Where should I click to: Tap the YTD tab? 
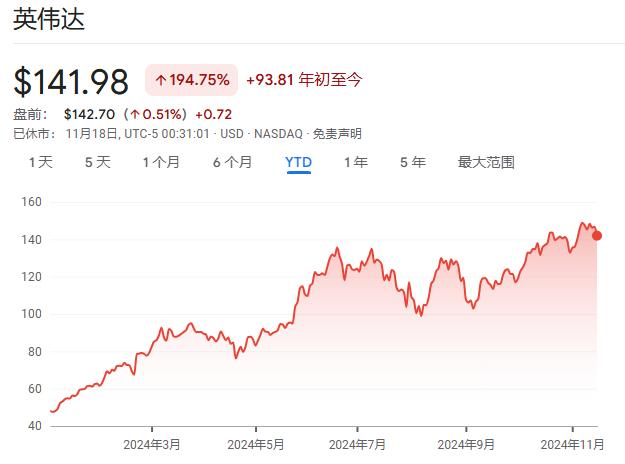point(299,162)
